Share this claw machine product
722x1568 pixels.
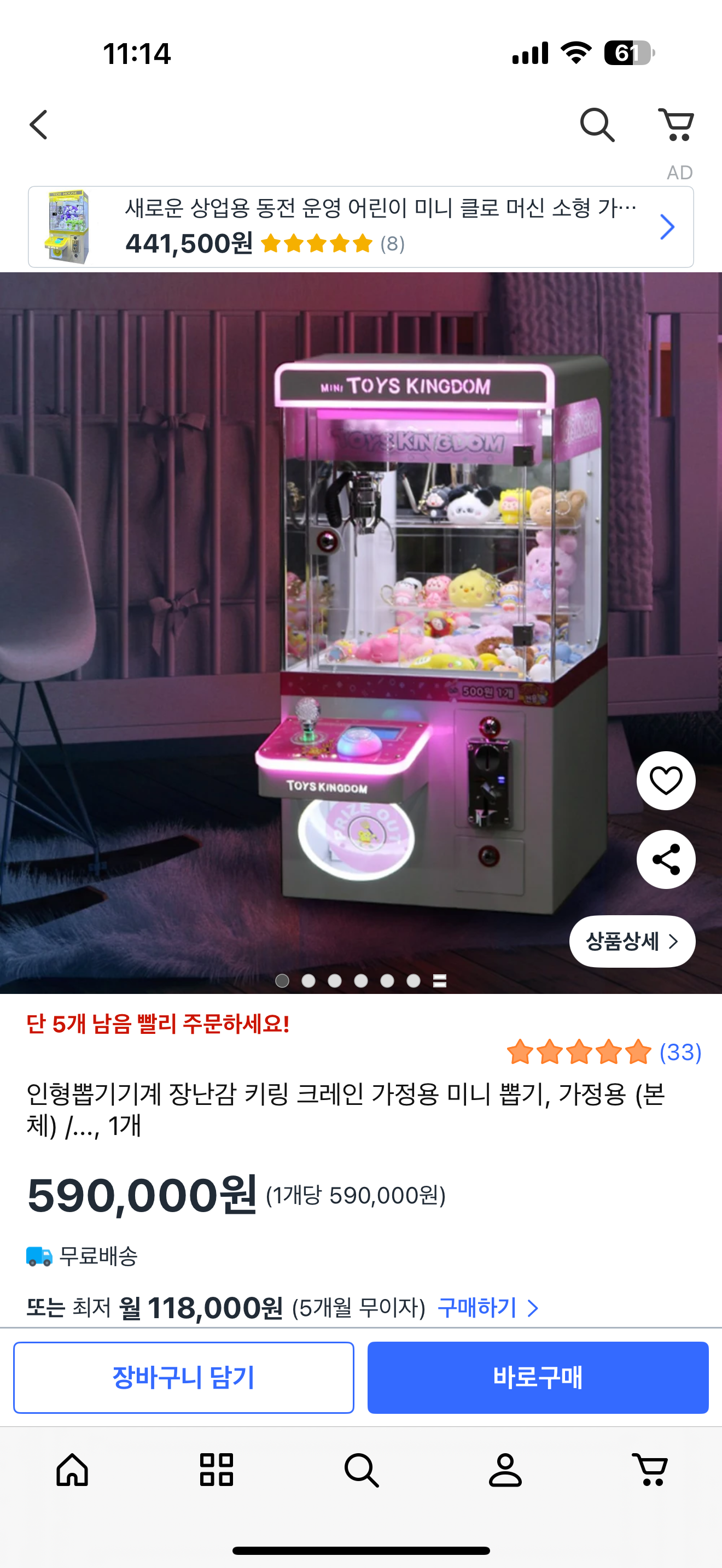(665, 859)
